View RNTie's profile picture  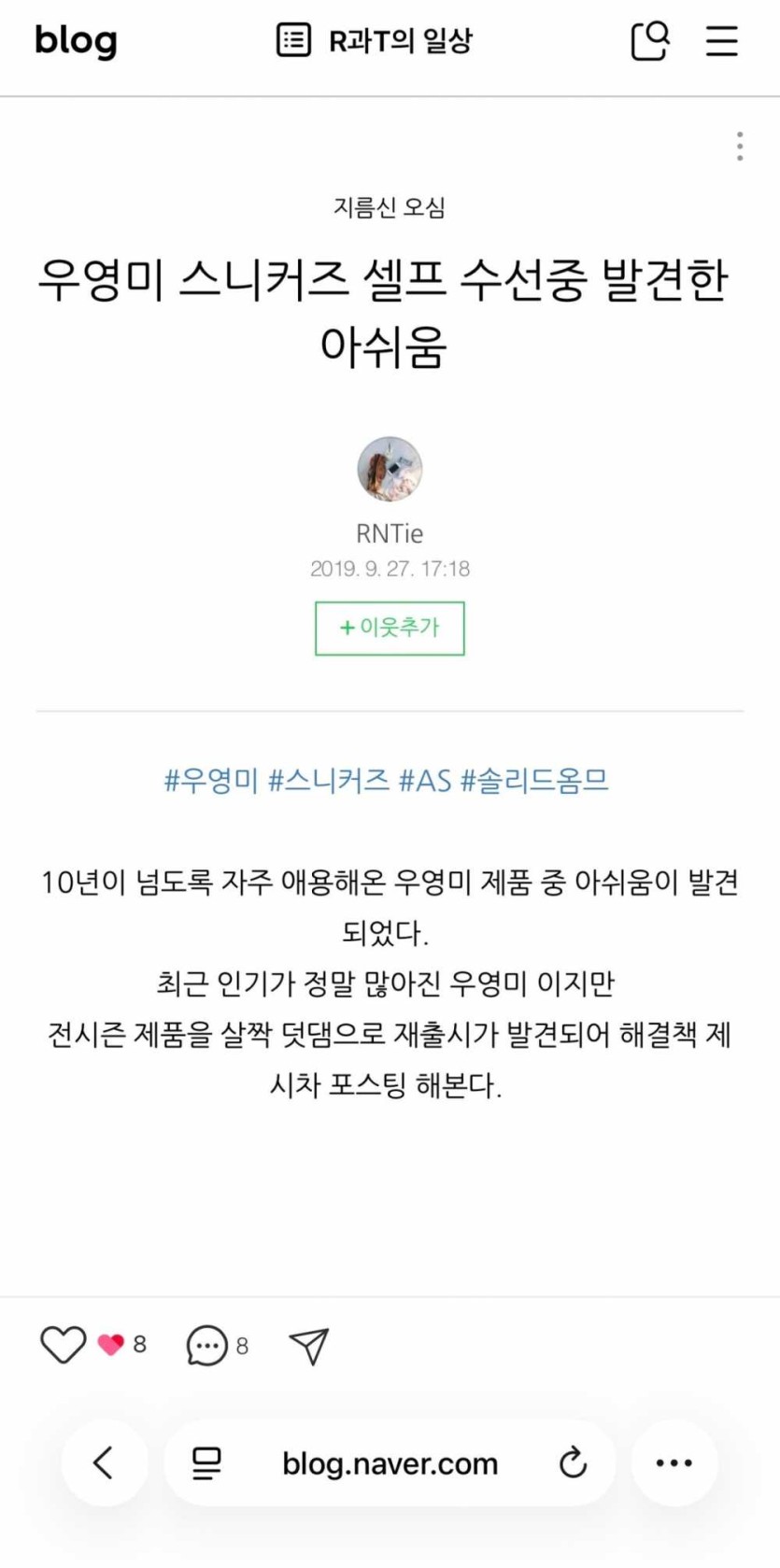pyautogui.click(x=390, y=469)
